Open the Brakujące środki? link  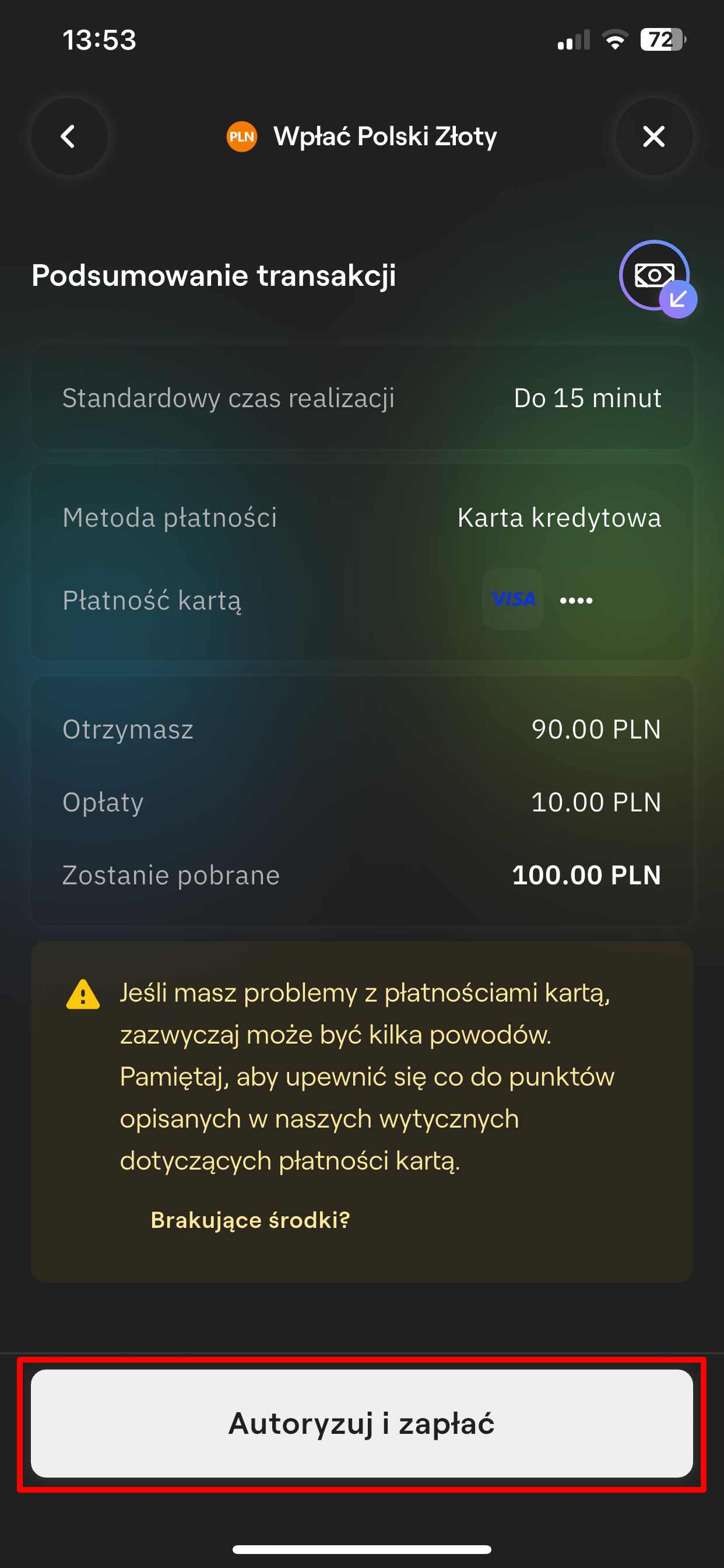tap(250, 1219)
